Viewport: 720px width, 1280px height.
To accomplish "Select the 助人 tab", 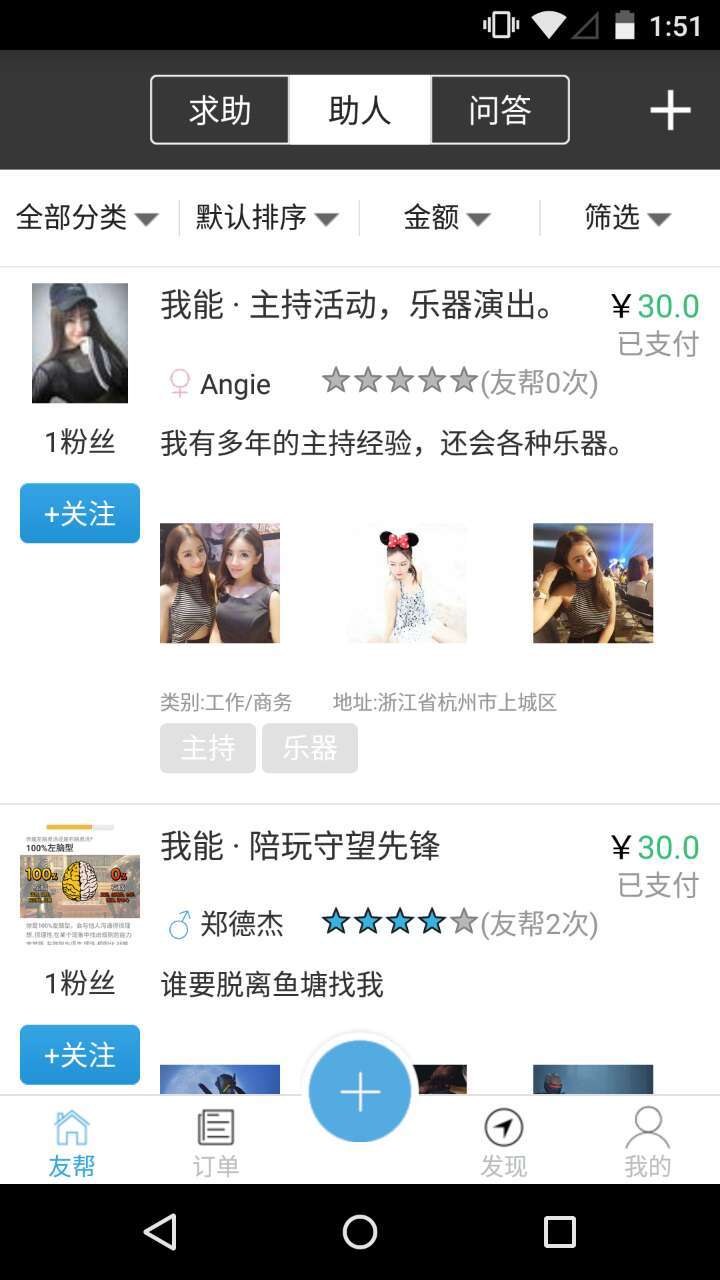I will click(x=360, y=110).
